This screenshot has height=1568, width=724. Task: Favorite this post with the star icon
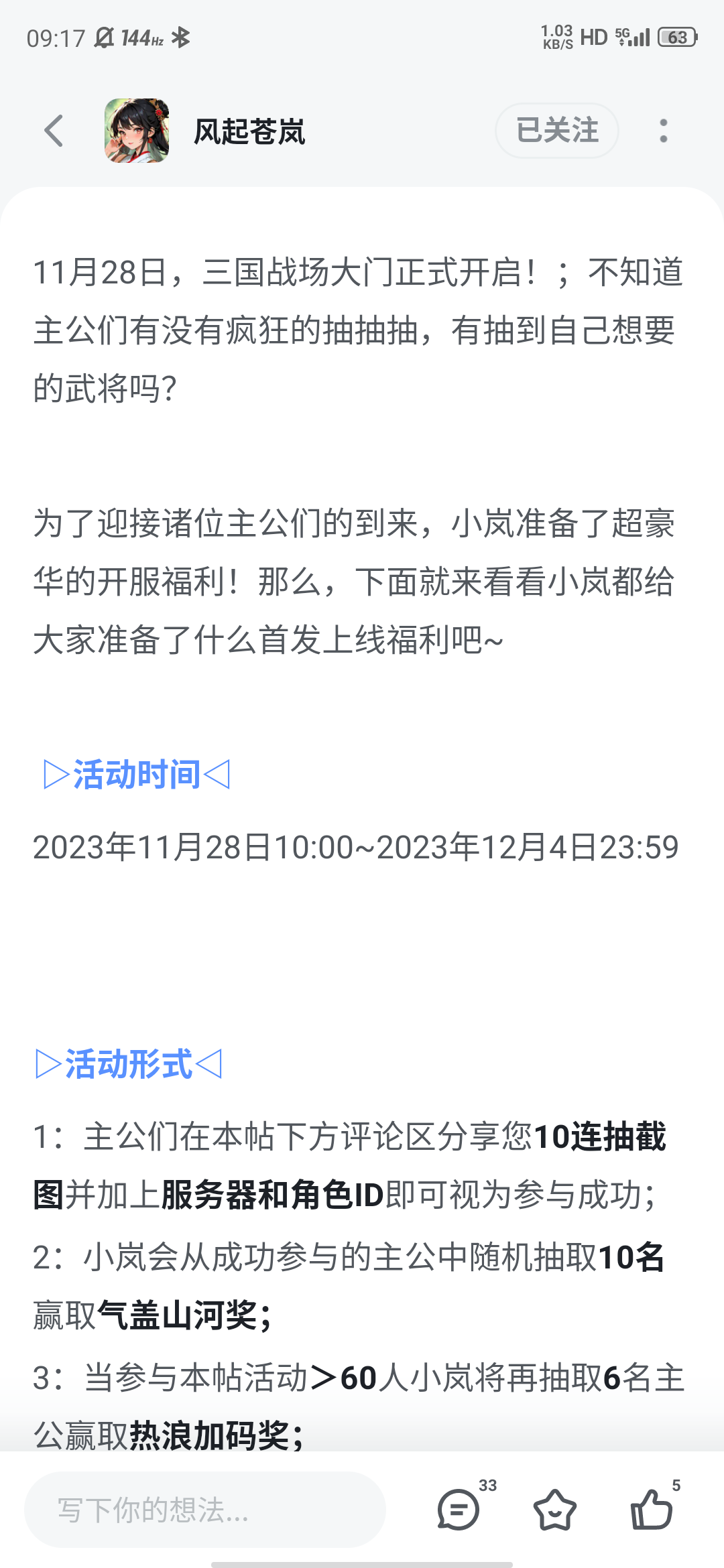coord(554,1510)
